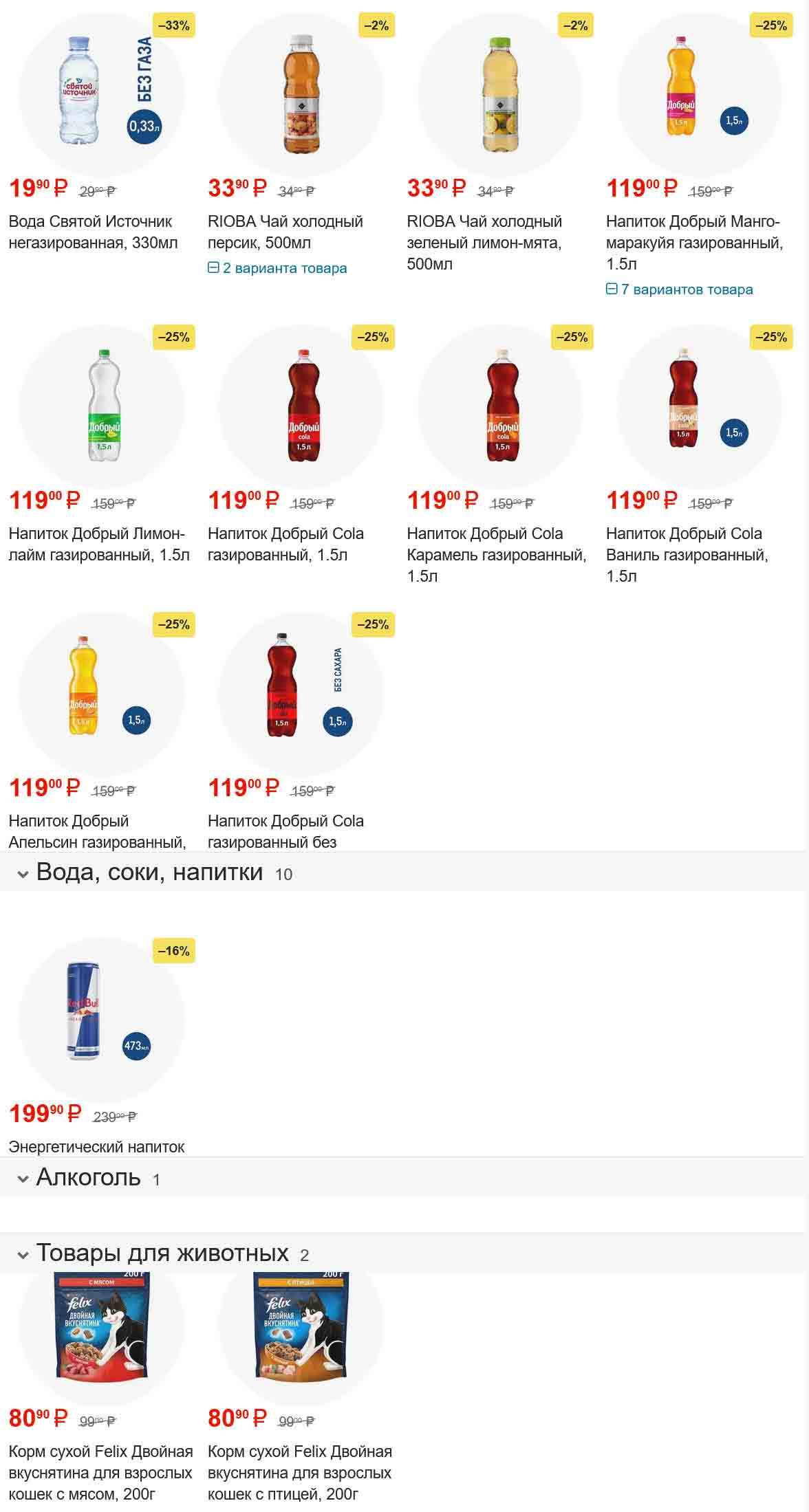Open Добрый Манго-маракуйя drink product
The width and height of the screenshot is (809, 1512).
693,241
